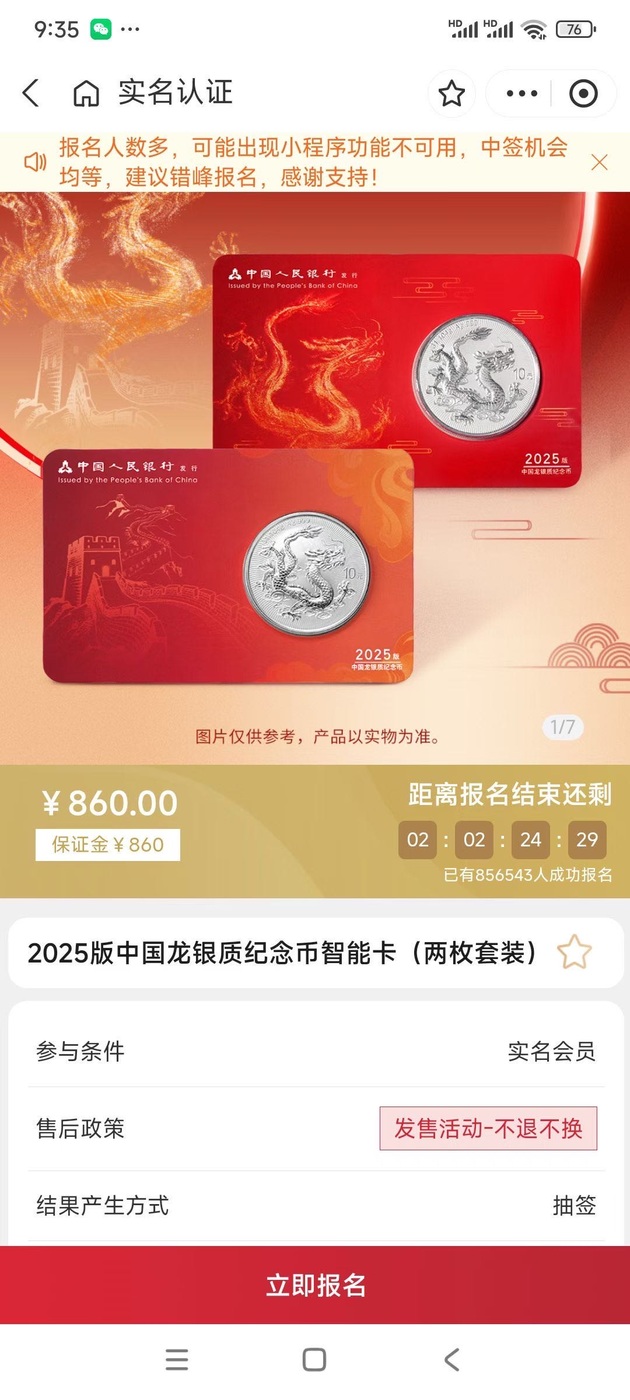Go back using the top-left arrow

pos(31,93)
